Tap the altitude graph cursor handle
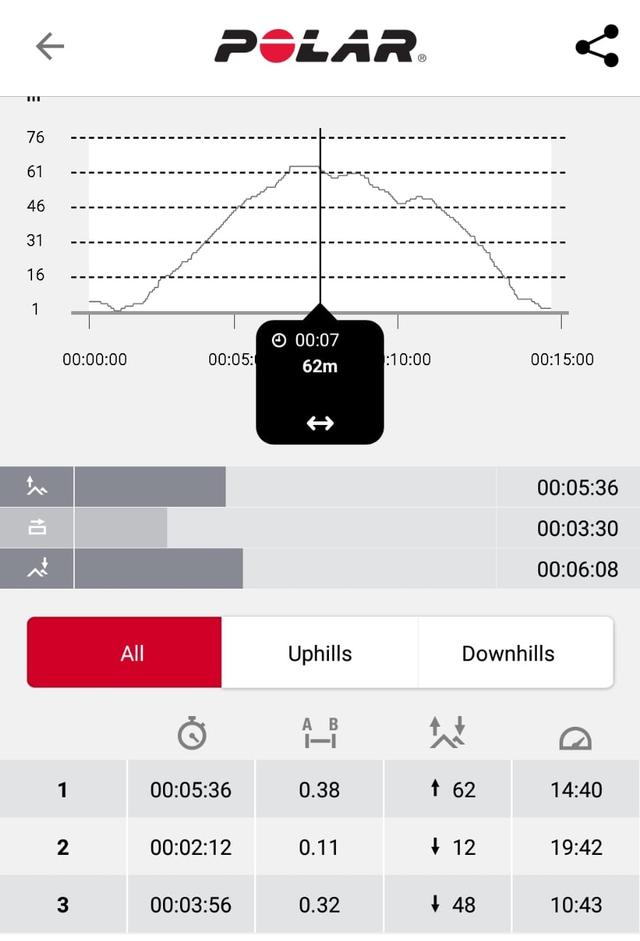 (x=320, y=423)
